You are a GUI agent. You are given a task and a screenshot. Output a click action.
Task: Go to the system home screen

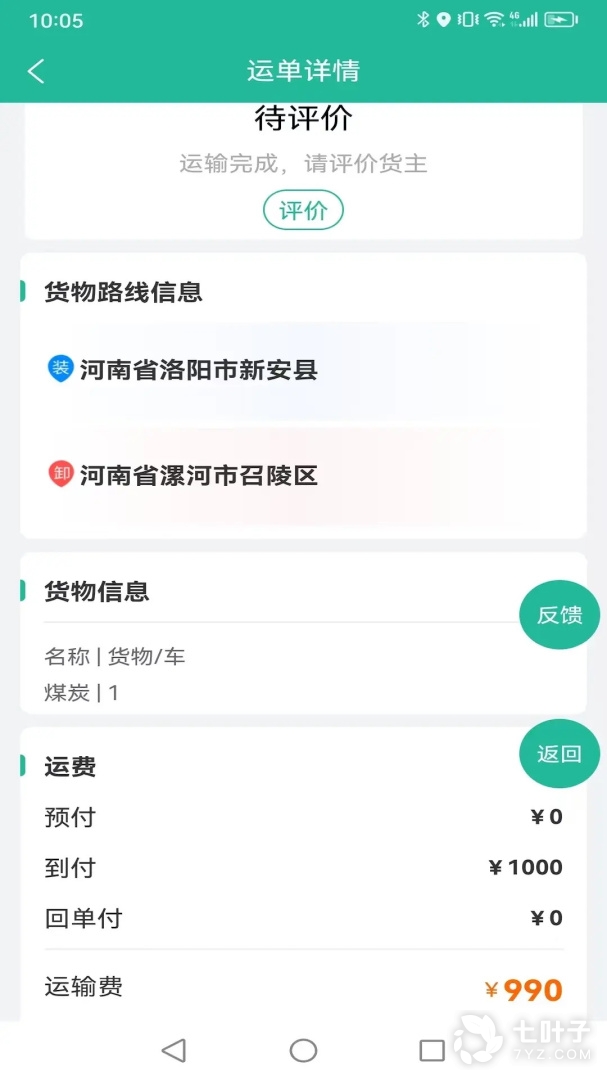(303, 1050)
